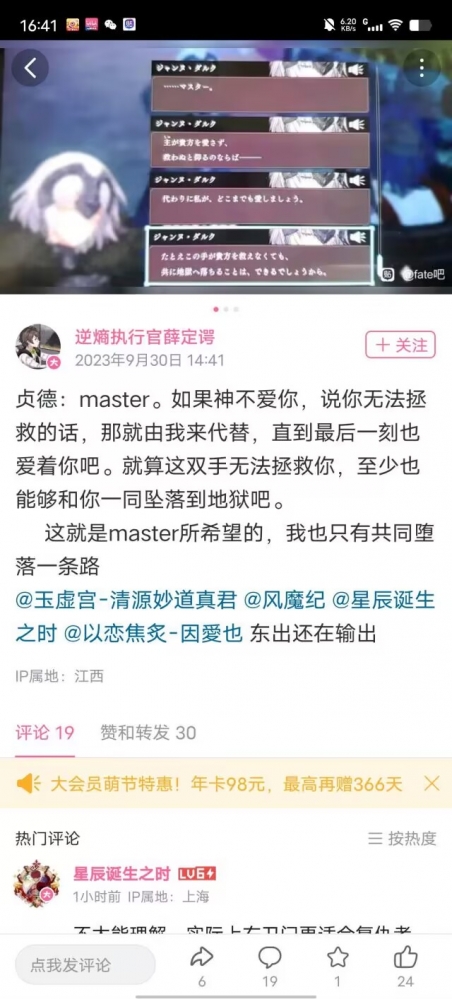Screen dimensions: 452x999
Task: Open the three-dot overflow menu
Action: (x=421, y=68)
